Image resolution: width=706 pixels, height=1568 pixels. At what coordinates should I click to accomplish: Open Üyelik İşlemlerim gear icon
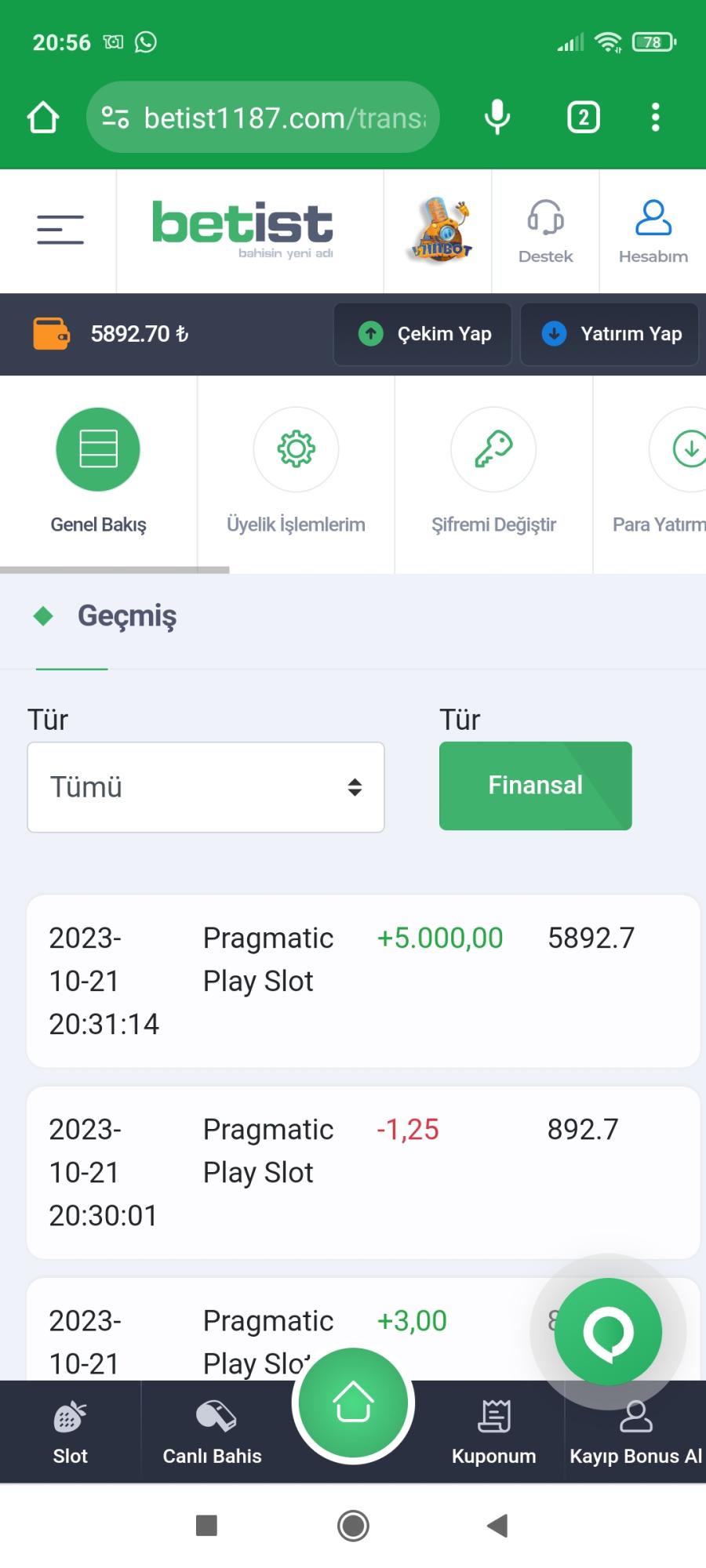pyautogui.click(x=295, y=449)
